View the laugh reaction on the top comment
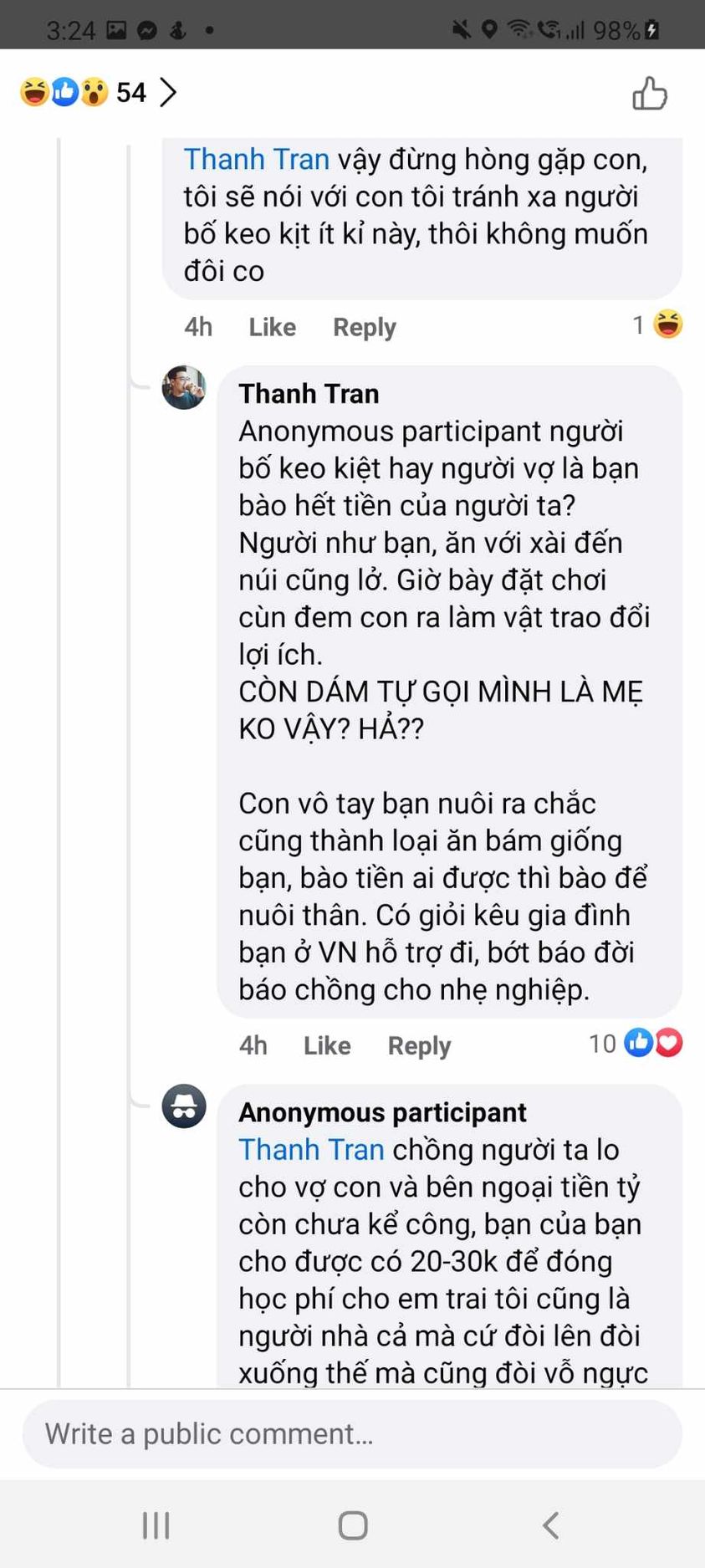The width and height of the screenshot is (705, 1568). point(658,324)
